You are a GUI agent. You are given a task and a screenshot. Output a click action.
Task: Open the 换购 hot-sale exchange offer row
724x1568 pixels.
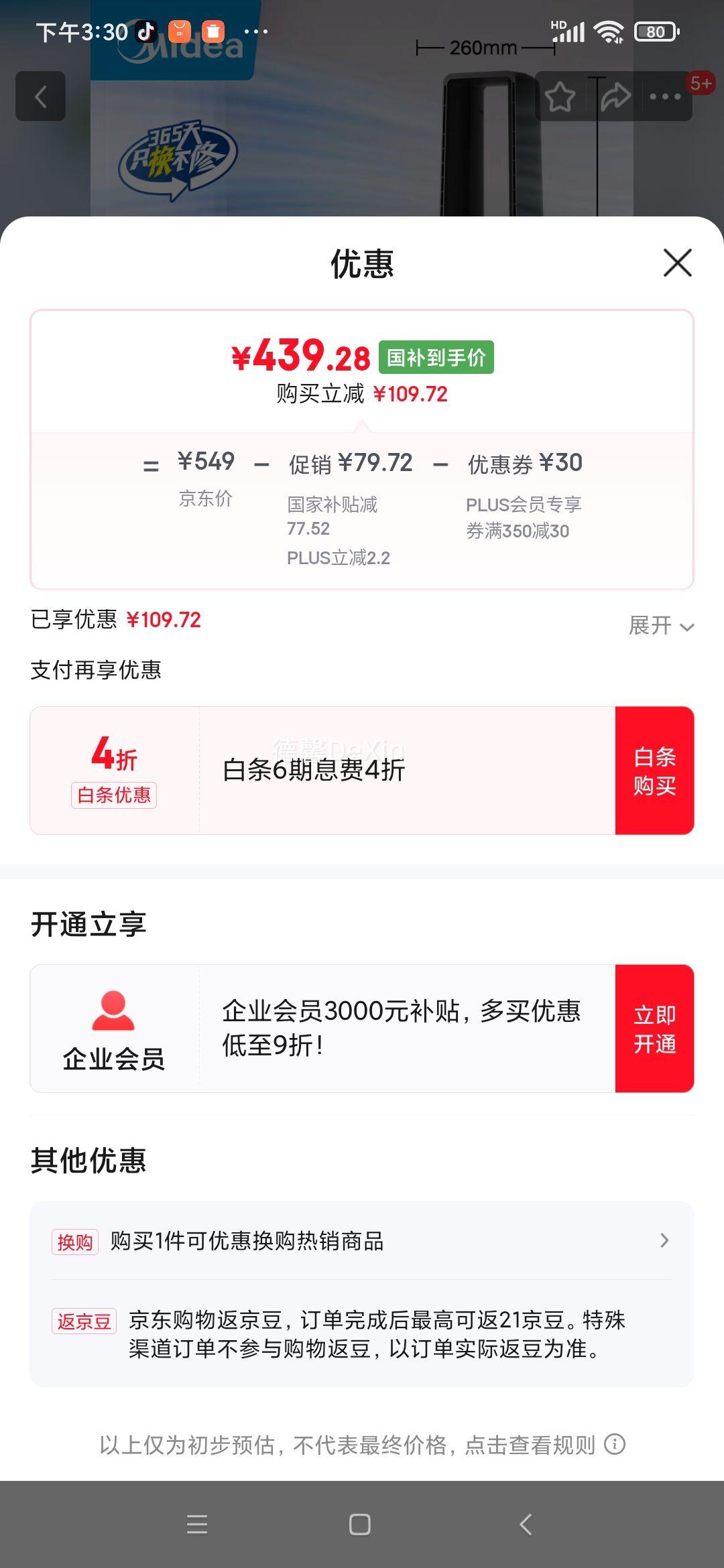(x=362, y=1241)
